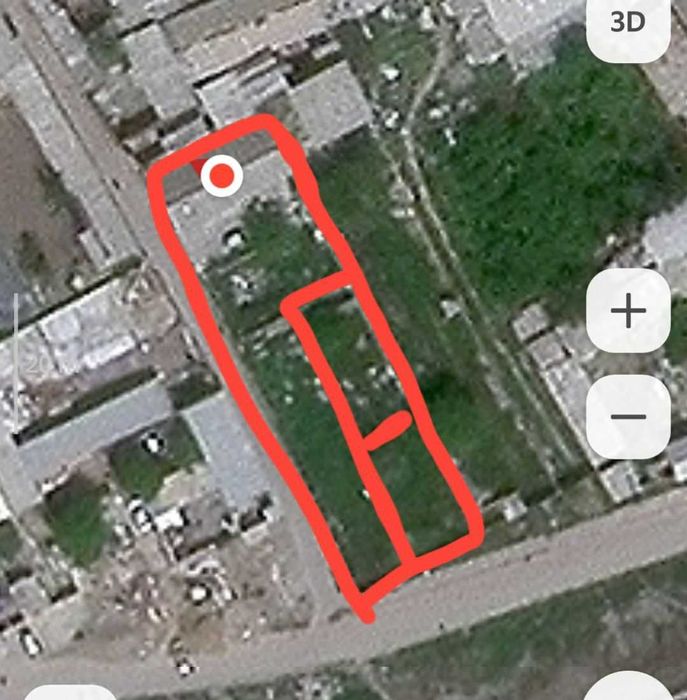Screen dimensions: 687x700
Task: Select the red location marker on the map
Action: point(222,177)
